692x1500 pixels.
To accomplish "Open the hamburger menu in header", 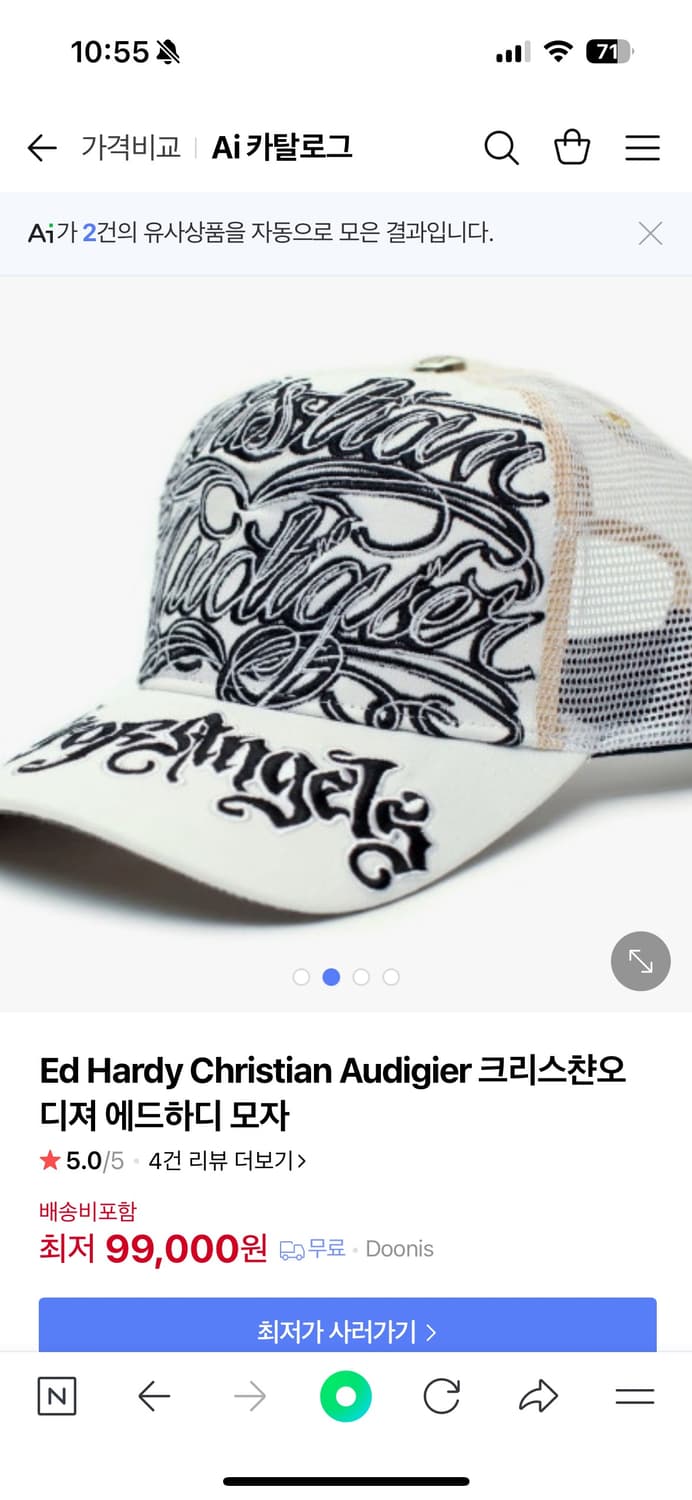I will click(642, 148).
